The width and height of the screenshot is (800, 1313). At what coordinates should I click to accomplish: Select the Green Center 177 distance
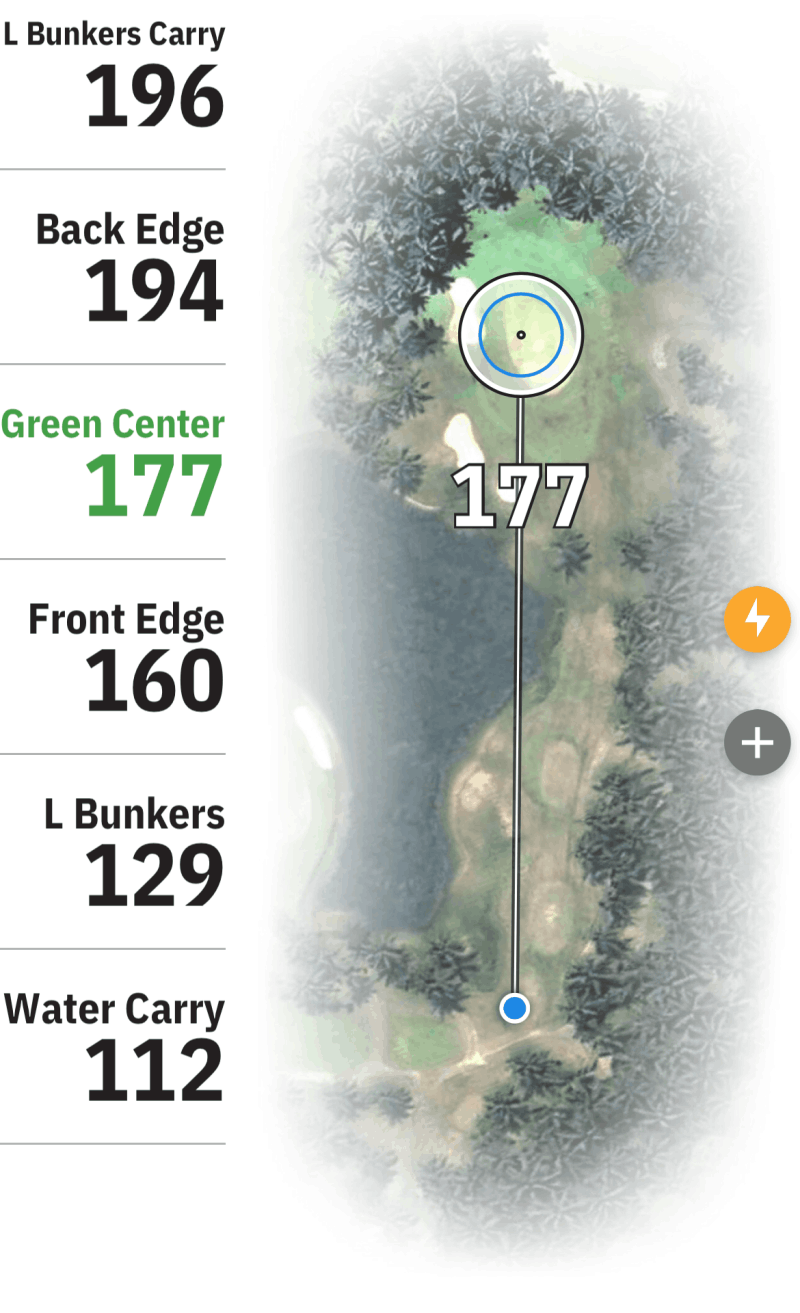pos(113,462)
